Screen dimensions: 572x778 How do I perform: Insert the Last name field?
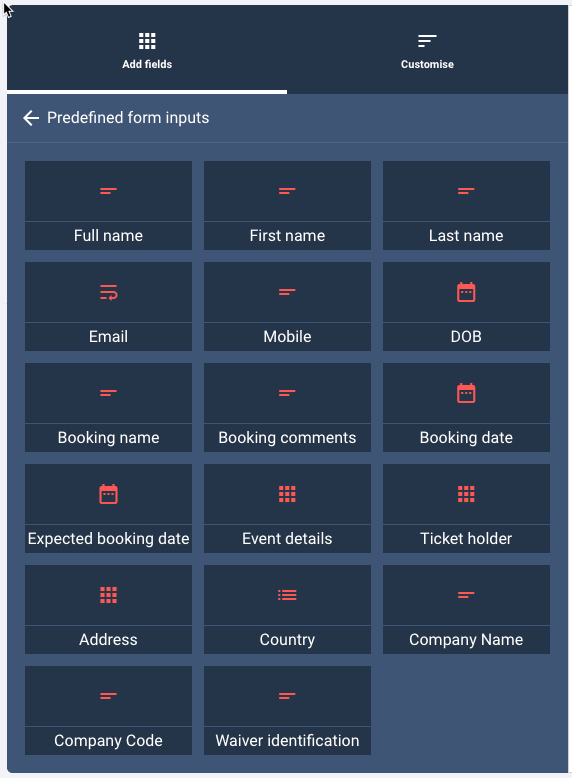(466, 205)
